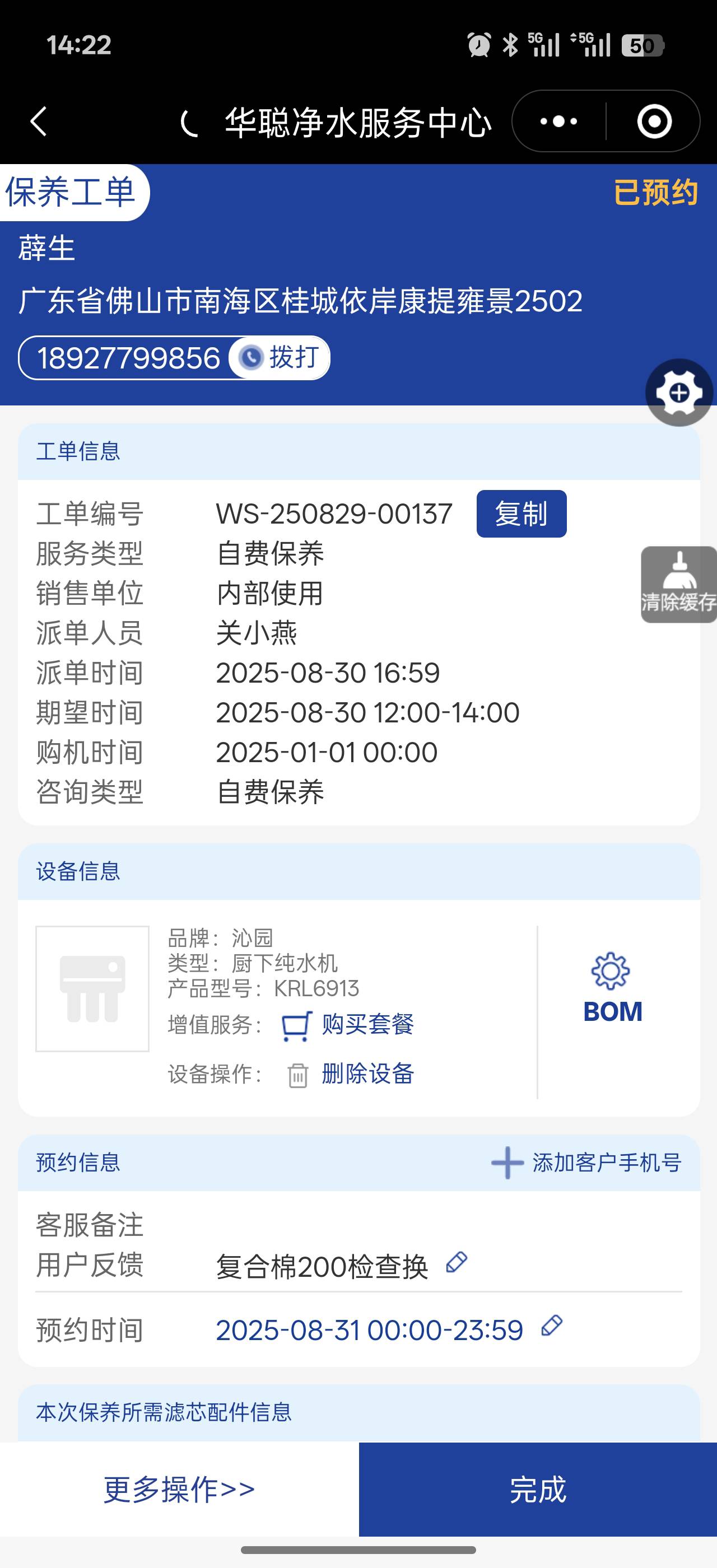Open 更多操作 for more actions
Screen dimensions: 717x1568
tap(179, 1489)
